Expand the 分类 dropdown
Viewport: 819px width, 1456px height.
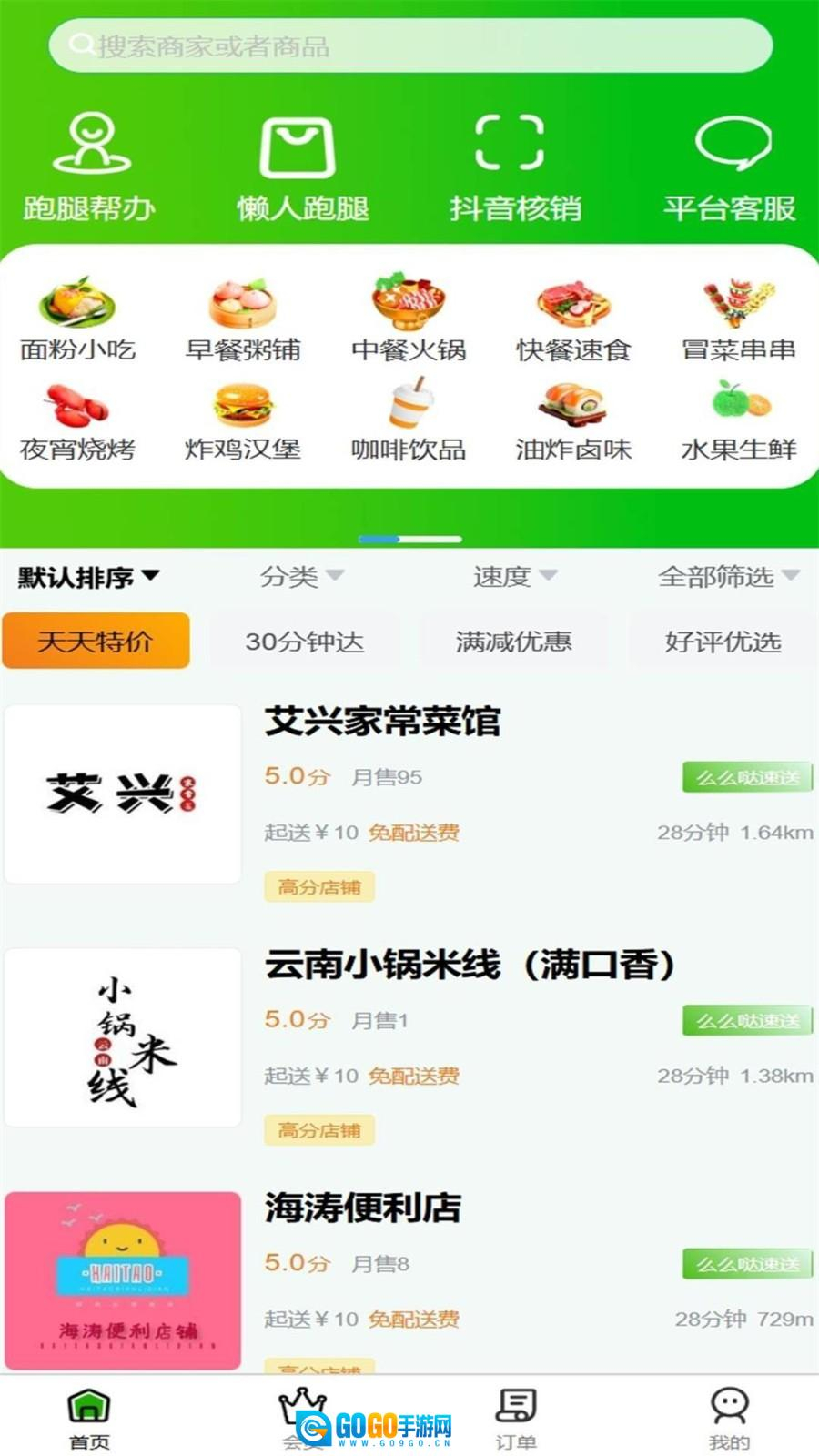click(301, 577)
